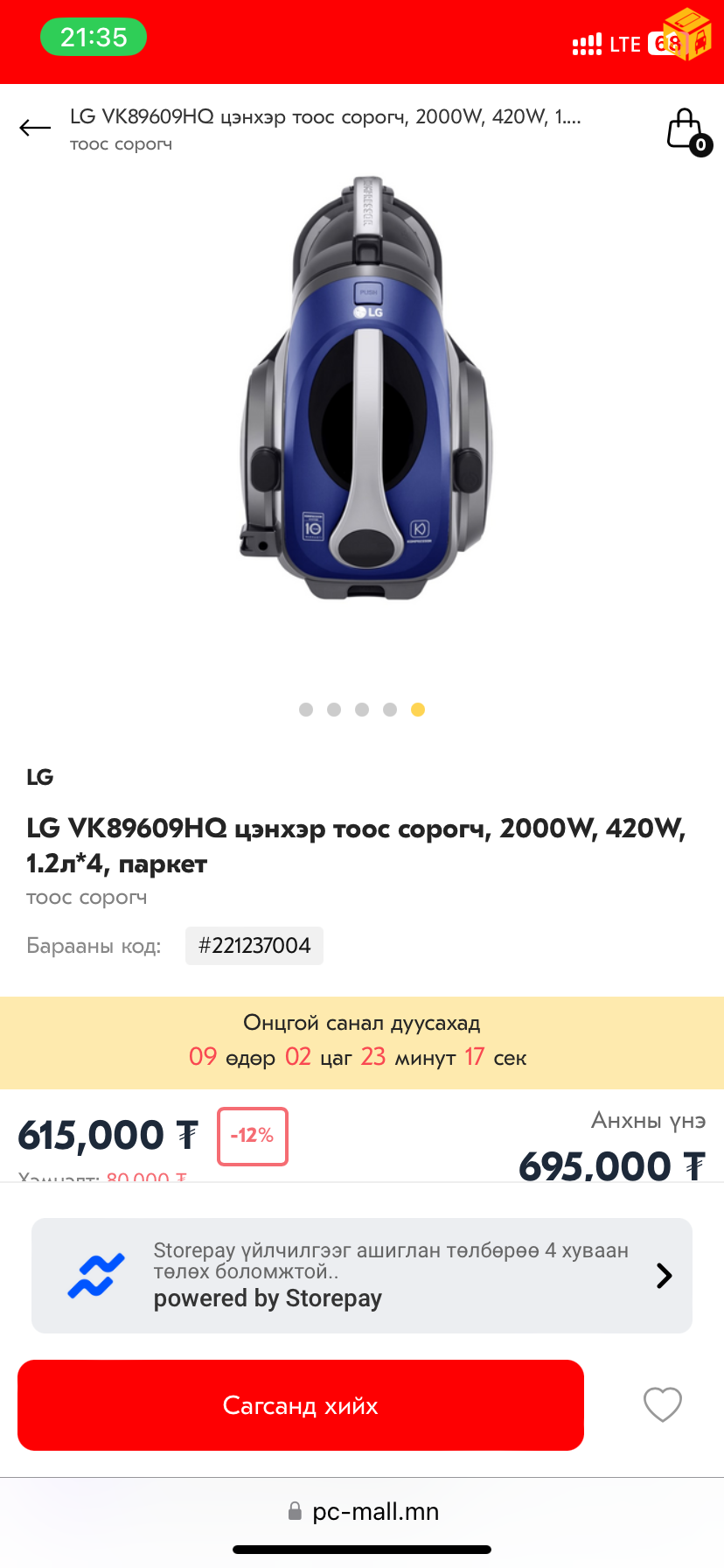The width and height of the screenshot is (724, 1568).
Task: Click the back arrow to return
Action: click(34, 128)
